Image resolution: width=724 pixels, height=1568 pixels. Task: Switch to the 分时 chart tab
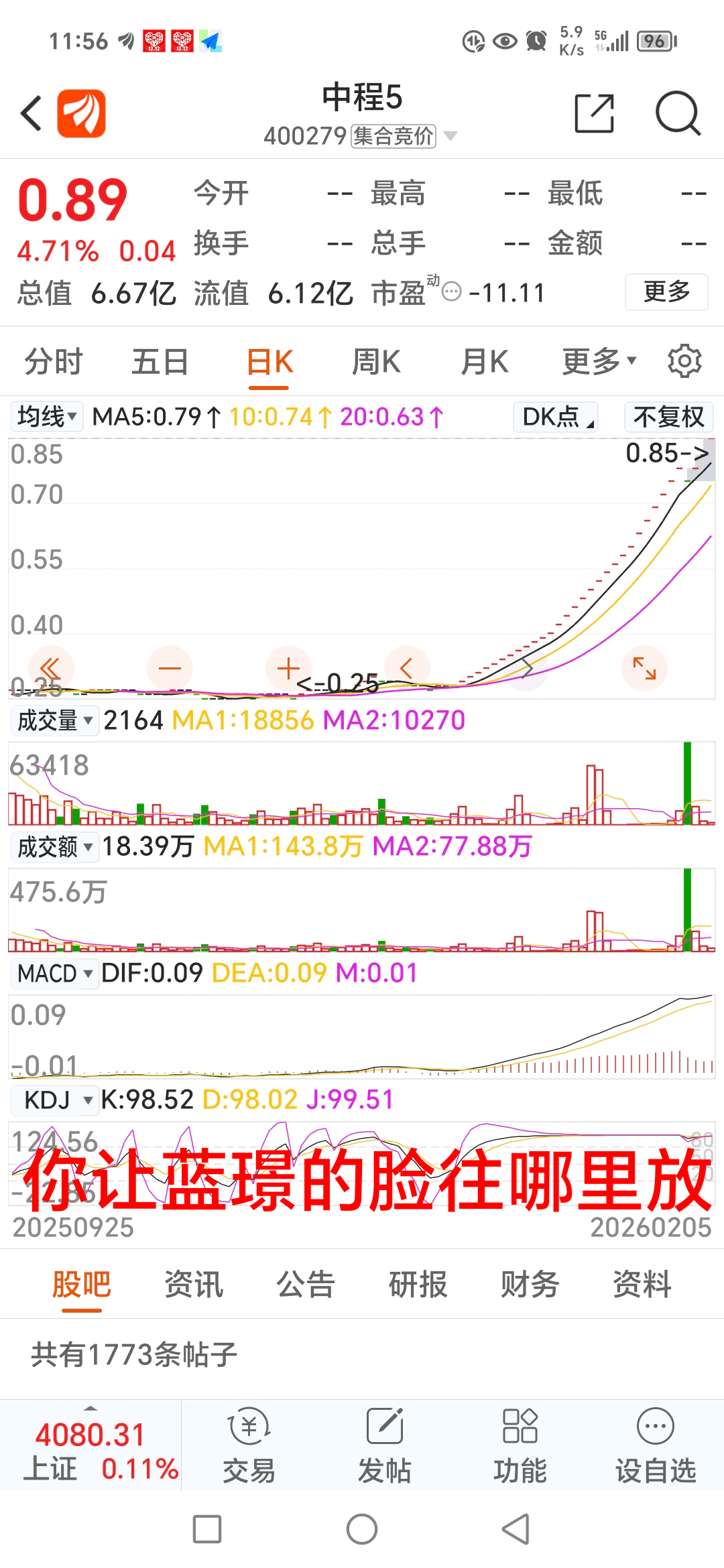(53, 362)
